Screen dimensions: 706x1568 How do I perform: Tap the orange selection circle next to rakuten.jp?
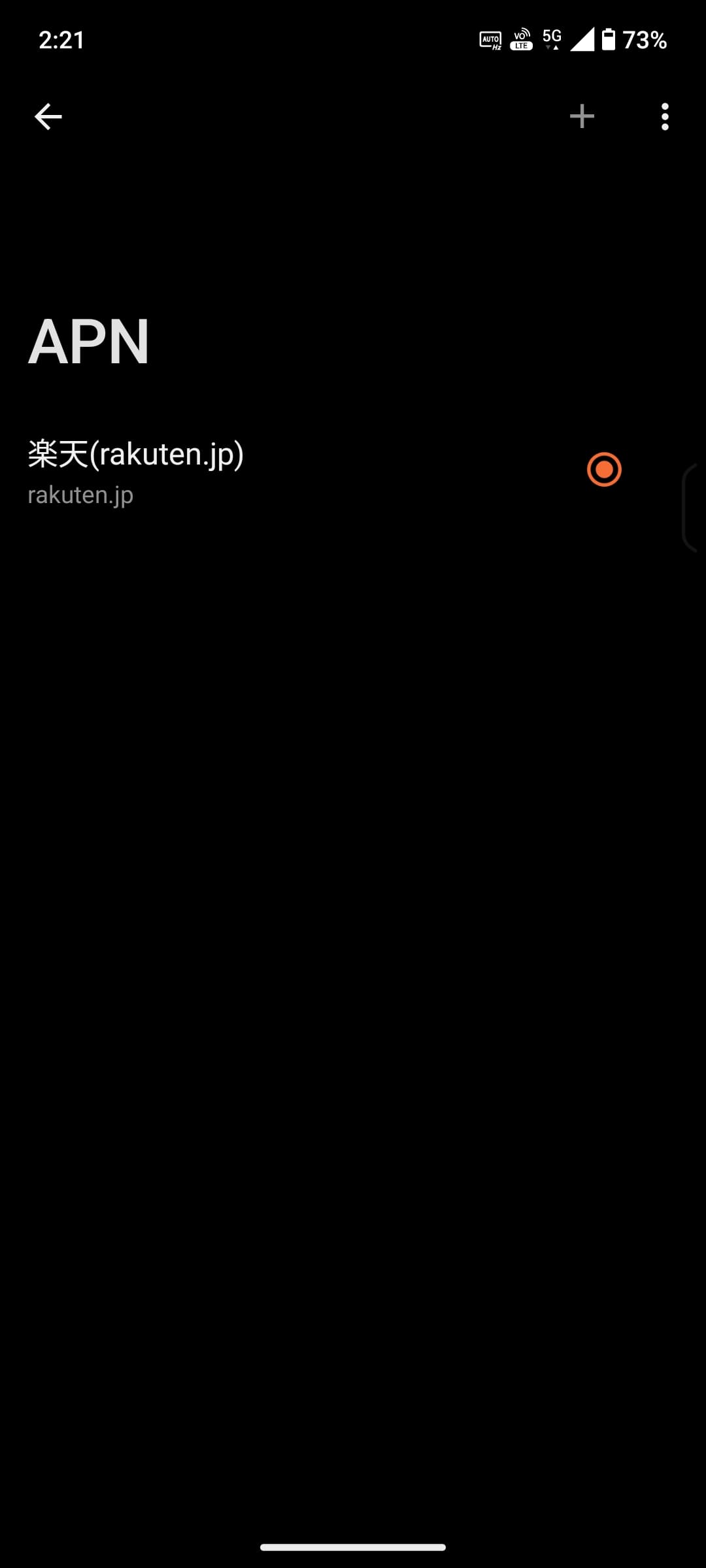tap(604, 470)
